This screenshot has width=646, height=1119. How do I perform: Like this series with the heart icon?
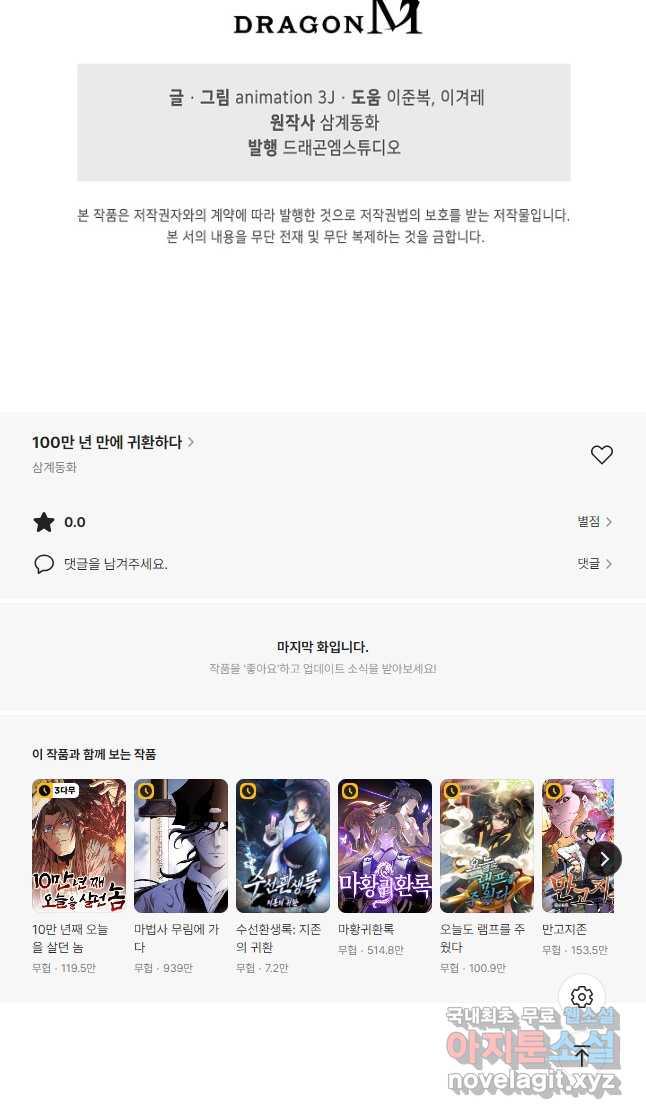pos(601,455)
